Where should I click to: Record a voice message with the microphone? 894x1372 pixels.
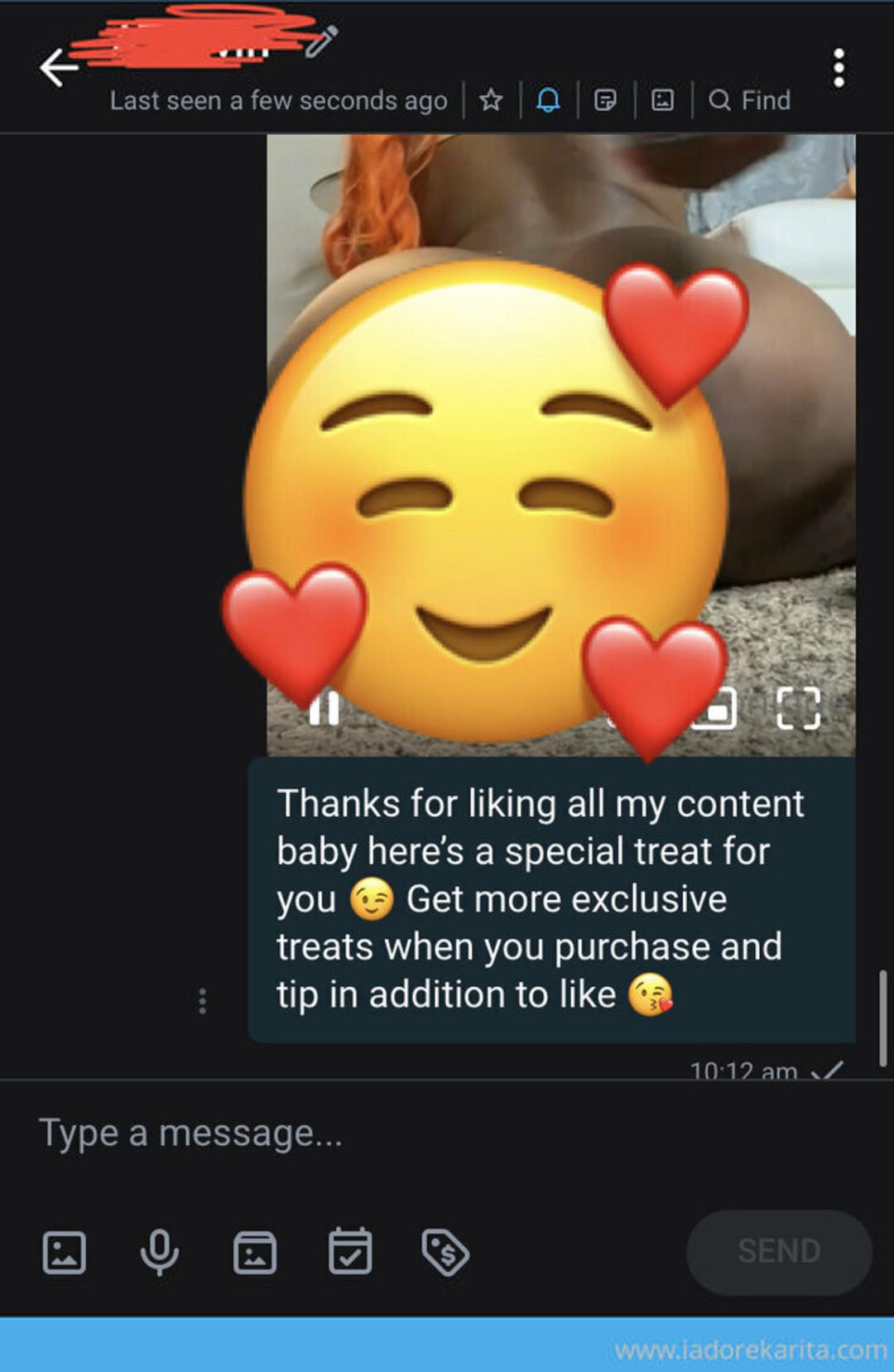pyautogui.click(x=159, y=1252)
